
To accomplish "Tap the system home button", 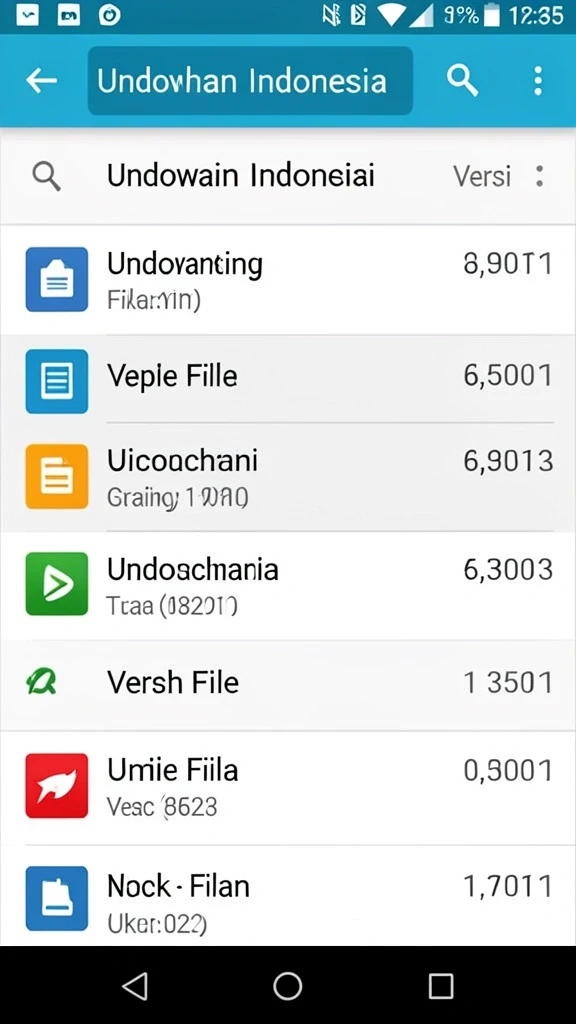I will coord(287,985).
